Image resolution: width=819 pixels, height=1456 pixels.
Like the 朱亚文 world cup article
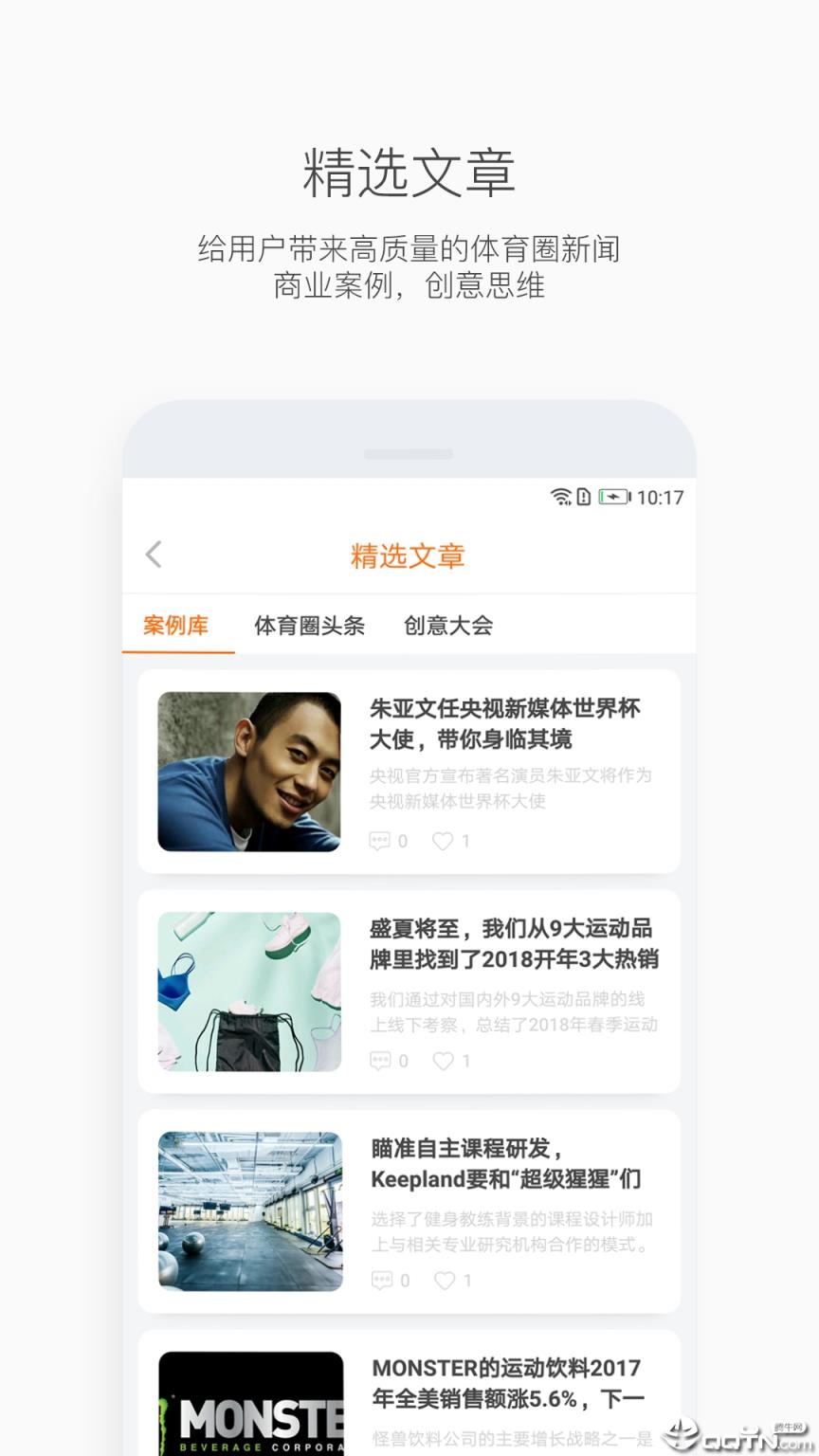(444, 841)
